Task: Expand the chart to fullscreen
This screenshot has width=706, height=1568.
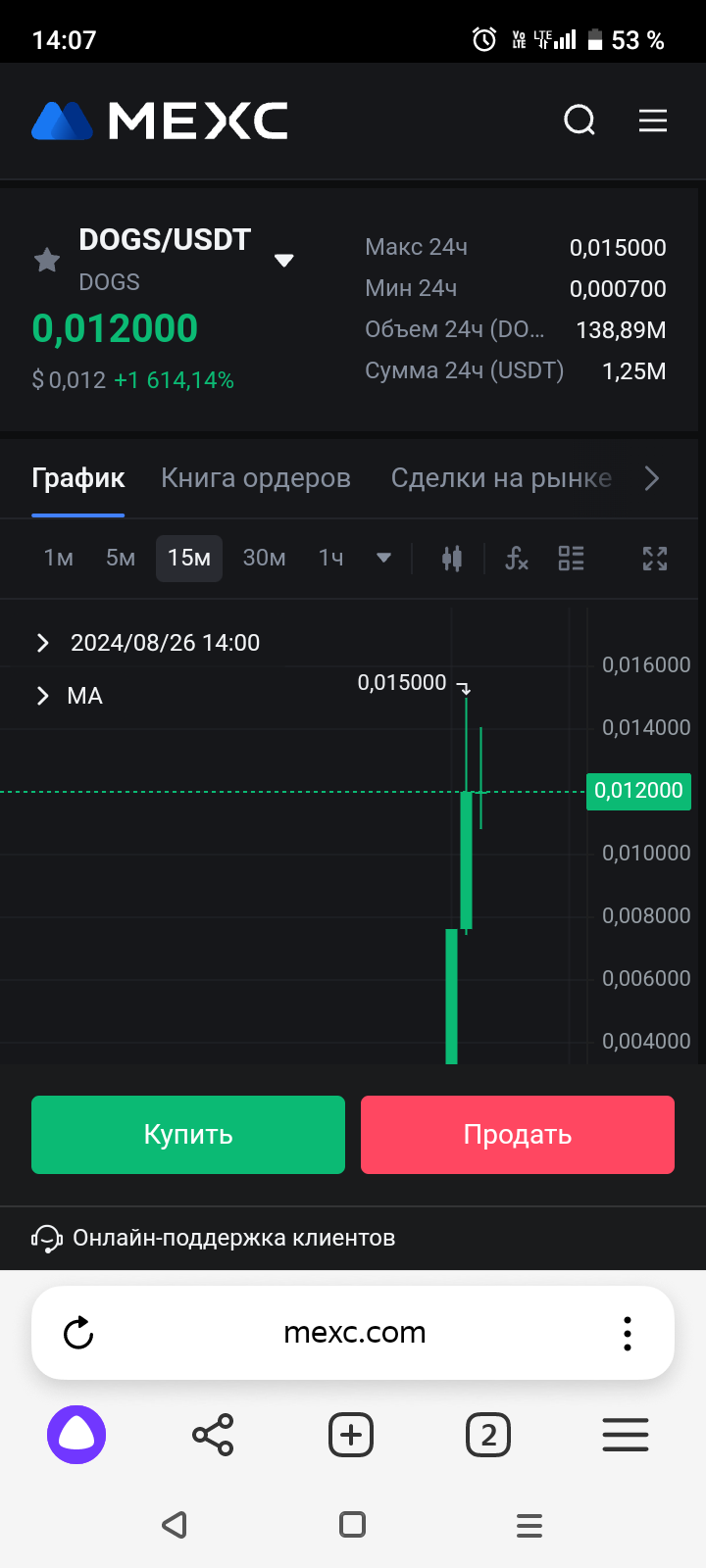Action: [x=655, y=559]
